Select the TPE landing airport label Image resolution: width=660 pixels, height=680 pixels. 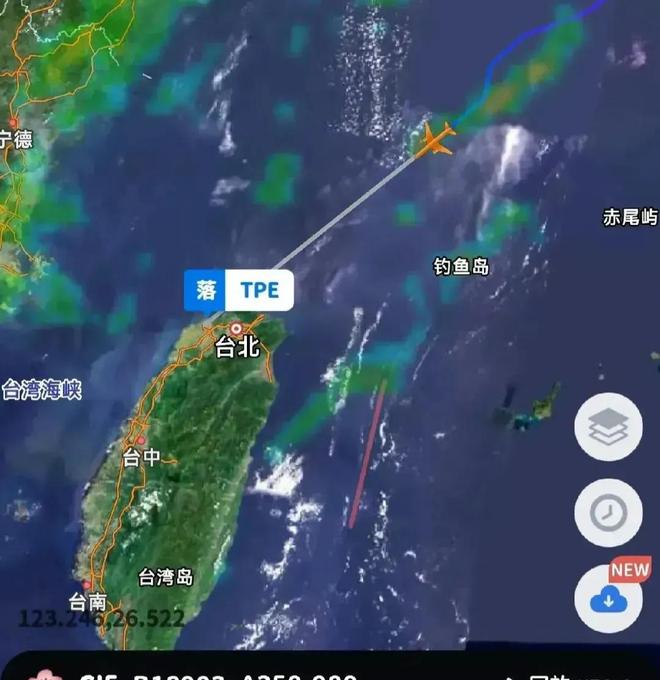[x=239, y=290]
